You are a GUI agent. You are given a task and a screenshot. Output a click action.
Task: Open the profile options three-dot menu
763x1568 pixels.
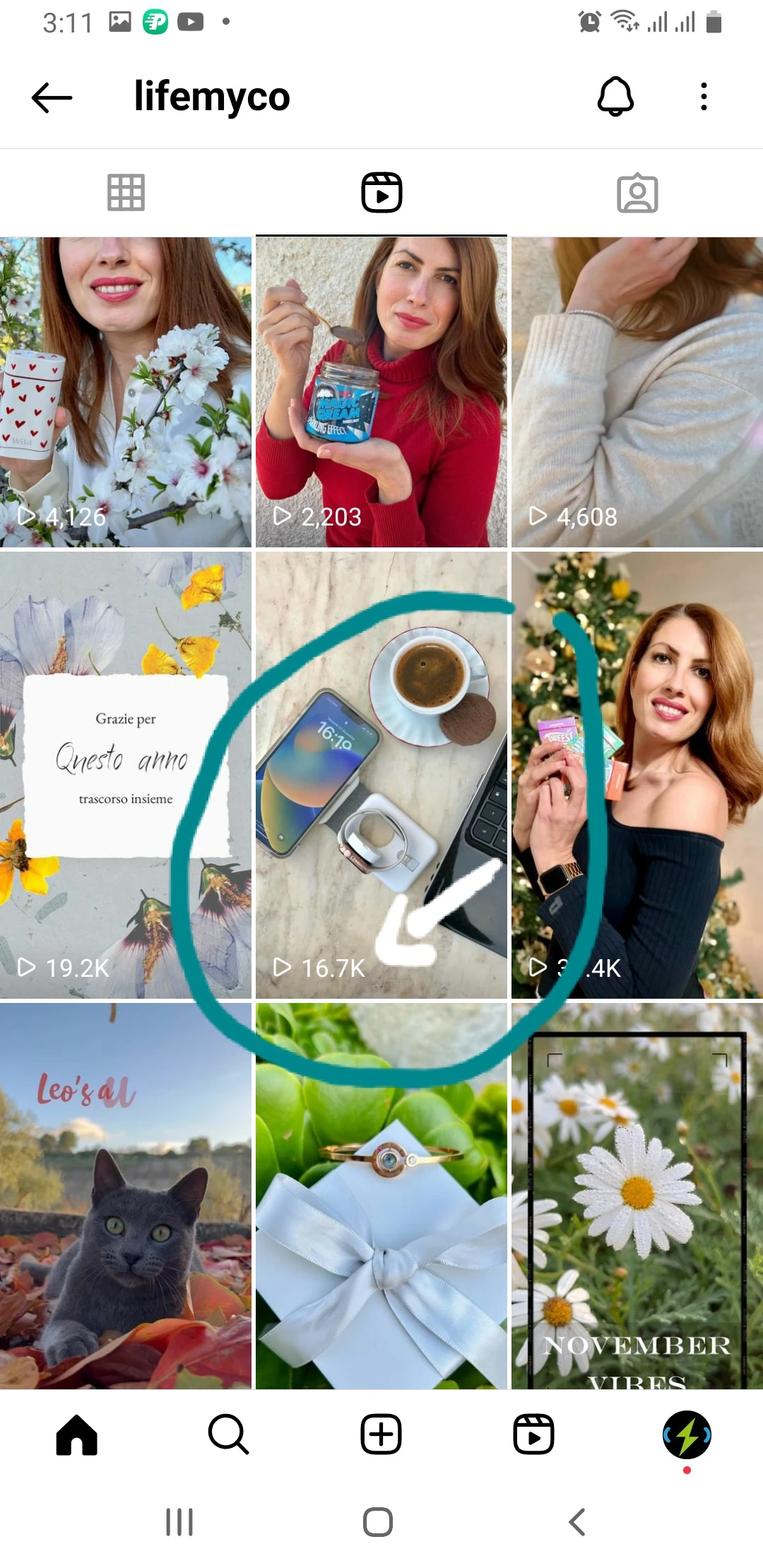[x=703, y=97]
